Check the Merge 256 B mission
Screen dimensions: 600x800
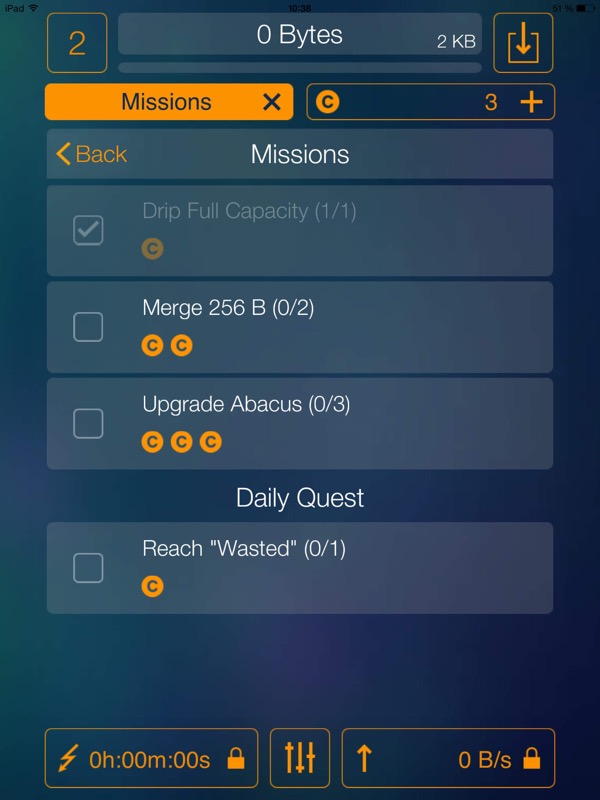click(x=88, y=327)
